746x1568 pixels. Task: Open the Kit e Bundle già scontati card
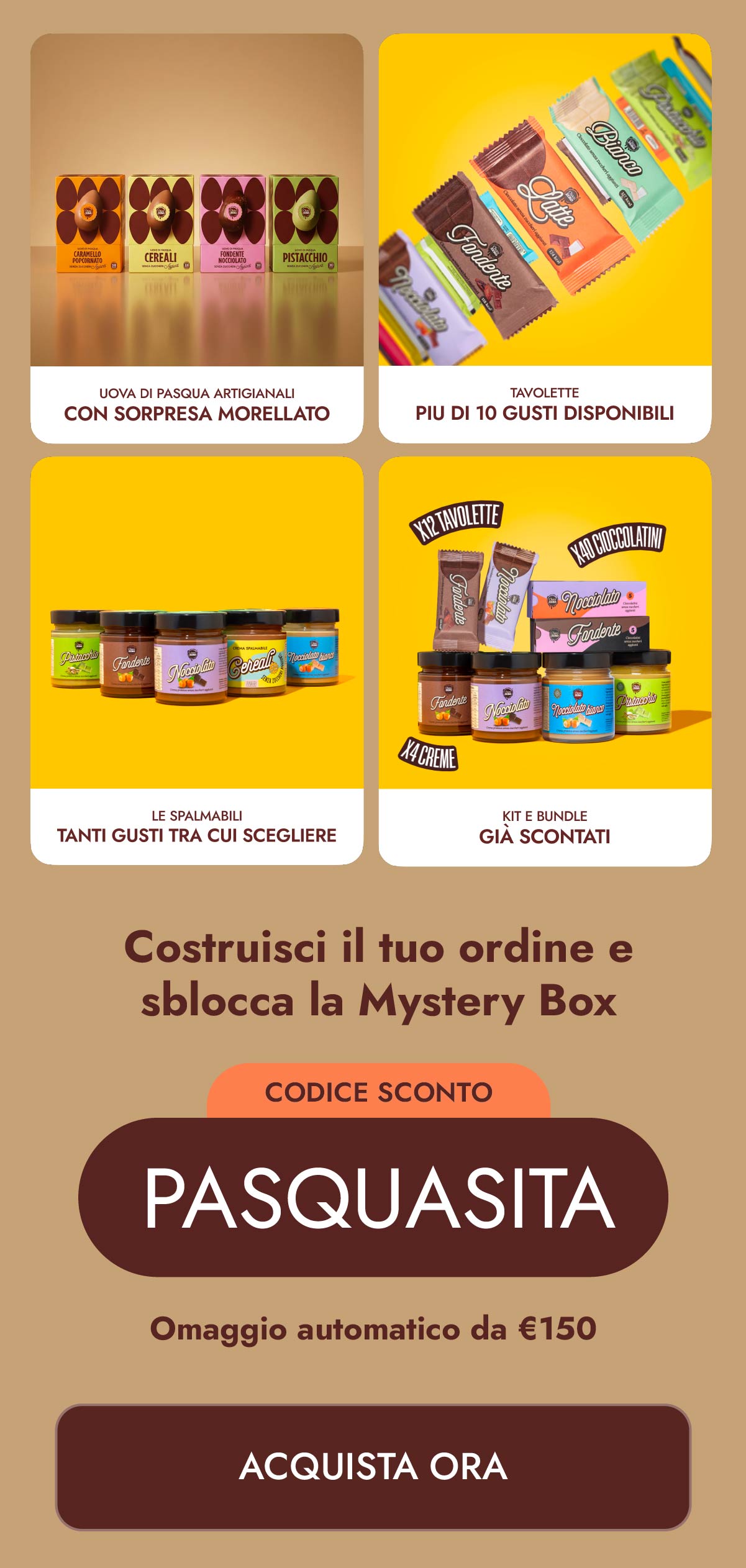pos(545,660)
